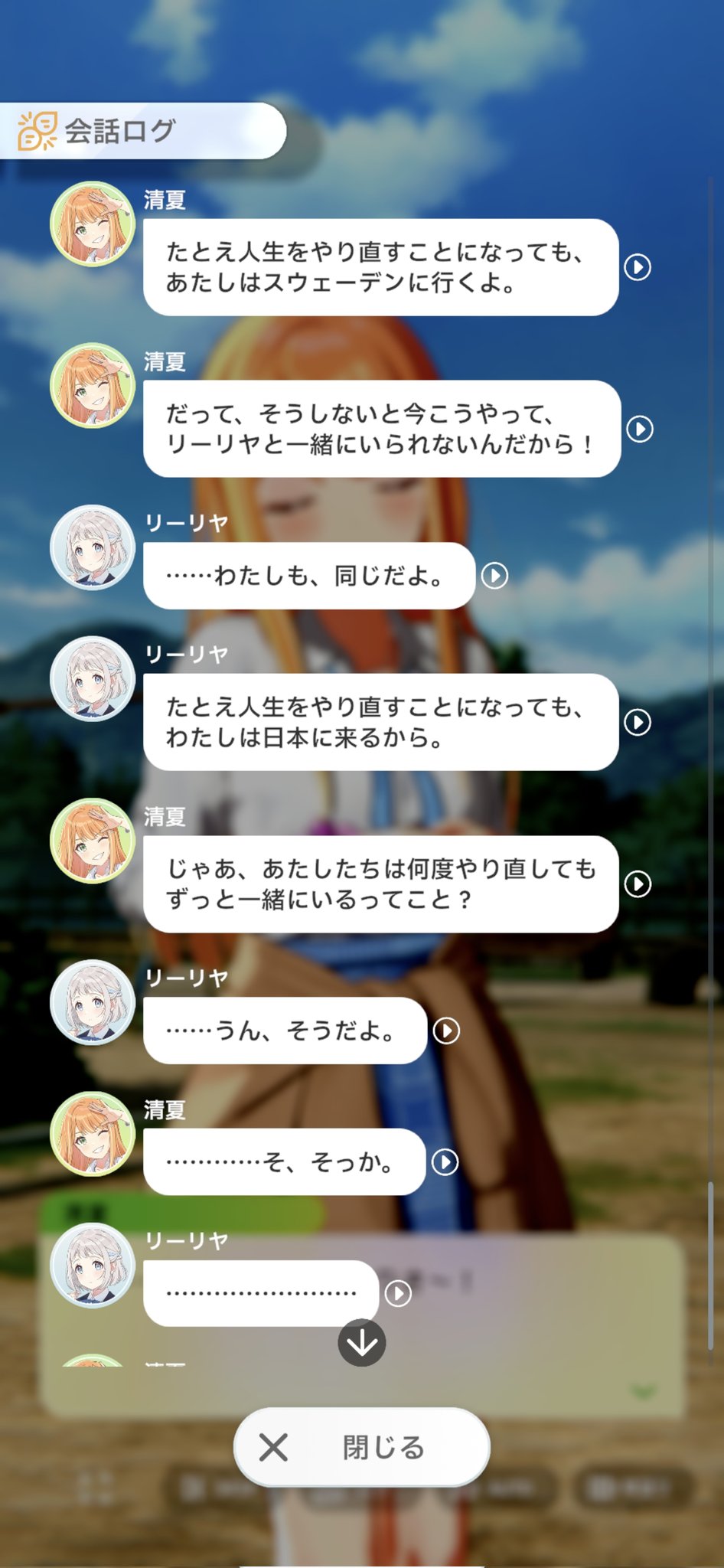Image resolution: width=724 pixels, height=1568 pixels.
Task: Play voice for 清夏's そ、そっか line
Action: click(x=445, y=1162)
